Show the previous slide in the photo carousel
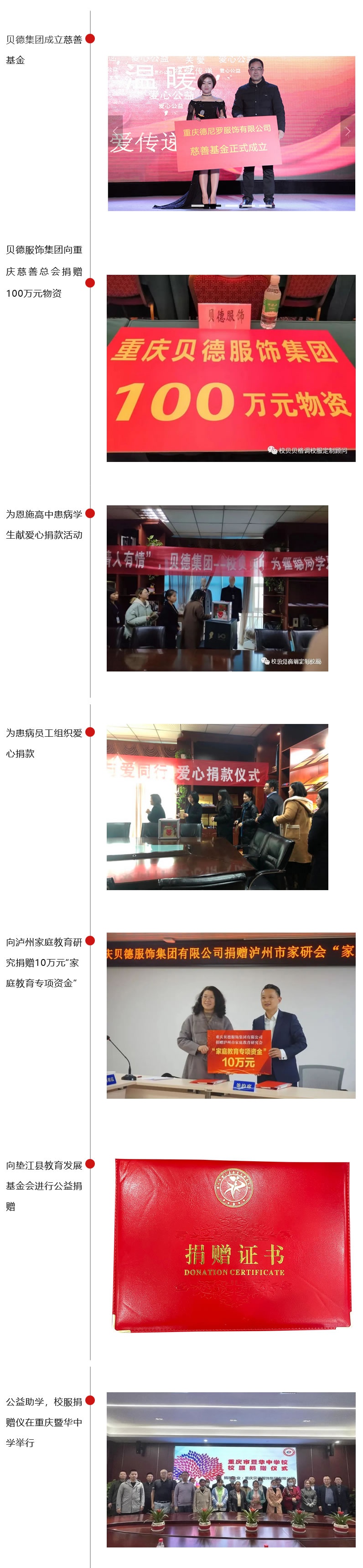Screen dimensions: 363x1568 115,131
